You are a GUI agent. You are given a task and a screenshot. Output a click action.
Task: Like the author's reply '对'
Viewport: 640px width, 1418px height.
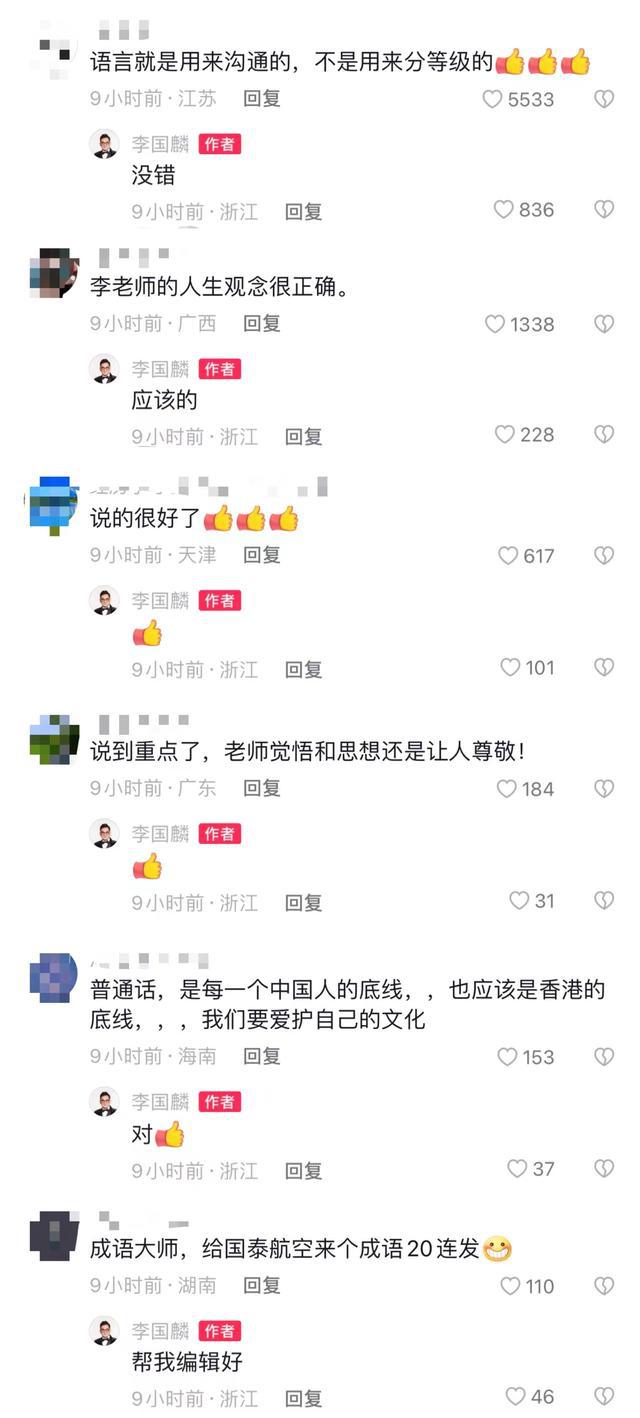(x=517, y=1169)
